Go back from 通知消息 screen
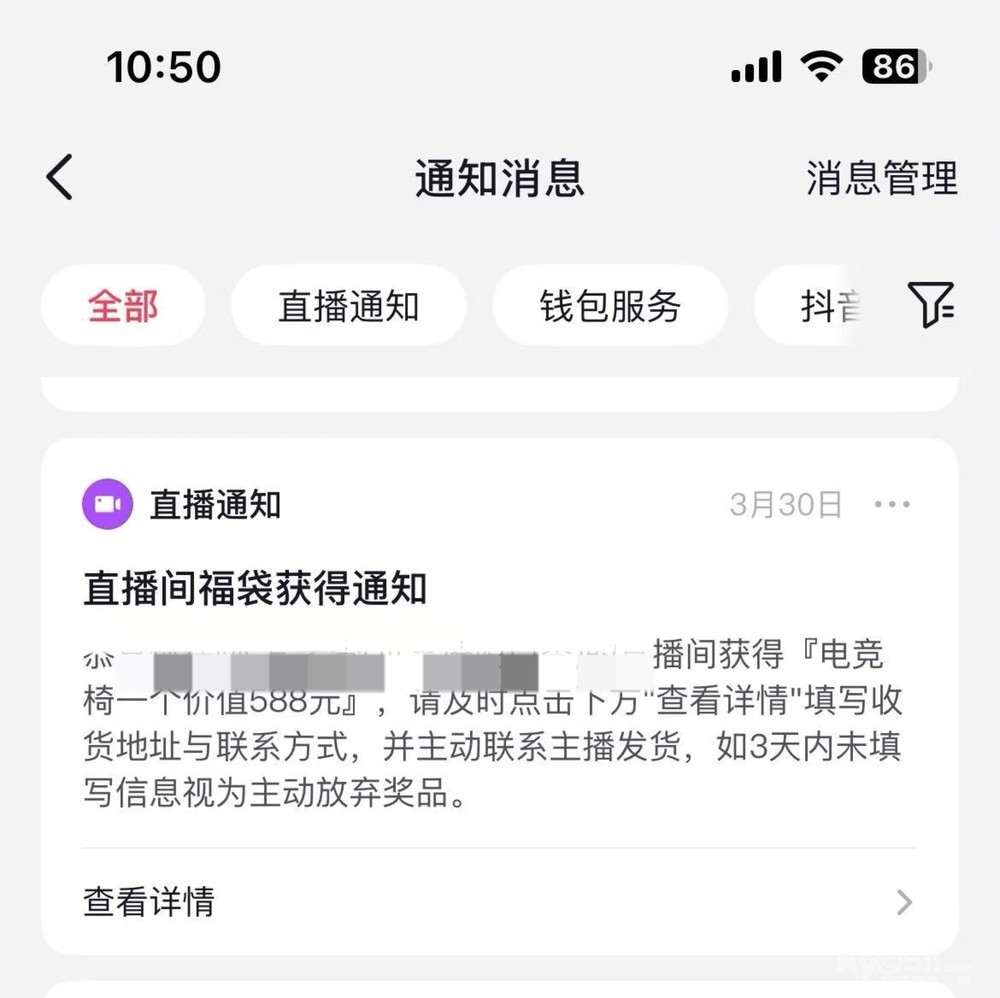 tap(60, 178)
